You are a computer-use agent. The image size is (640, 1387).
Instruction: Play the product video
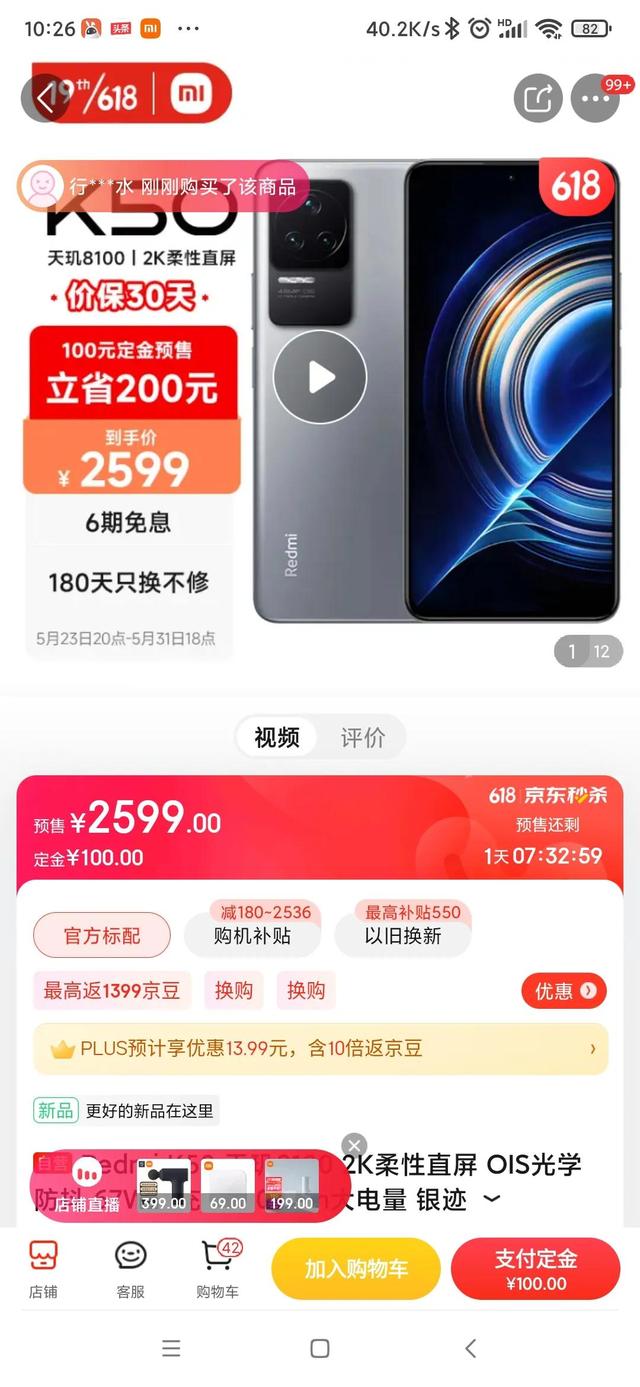tap(320, 377)
